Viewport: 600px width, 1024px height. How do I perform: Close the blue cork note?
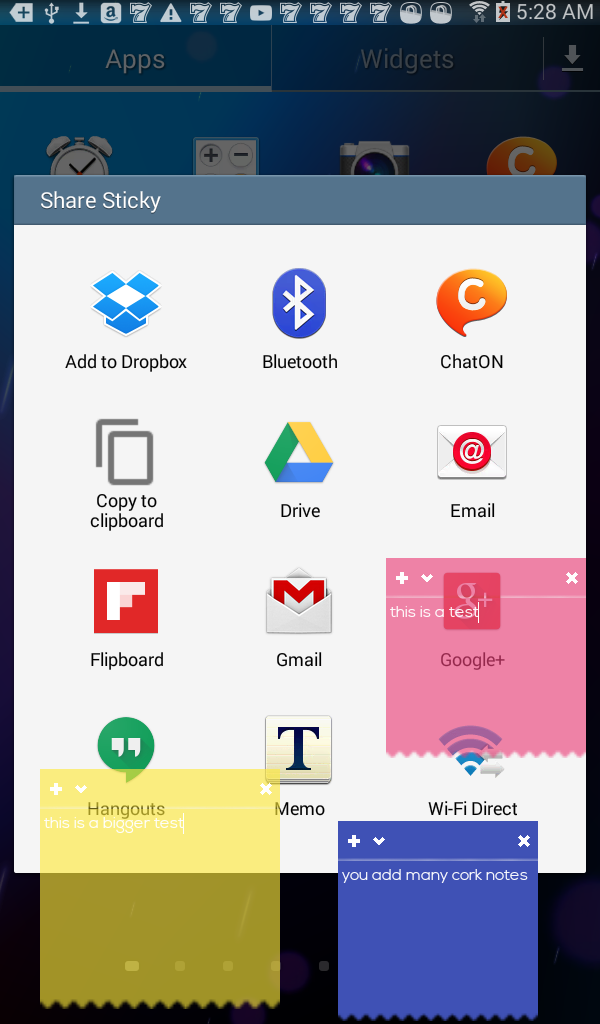click(x=523, y=841)
